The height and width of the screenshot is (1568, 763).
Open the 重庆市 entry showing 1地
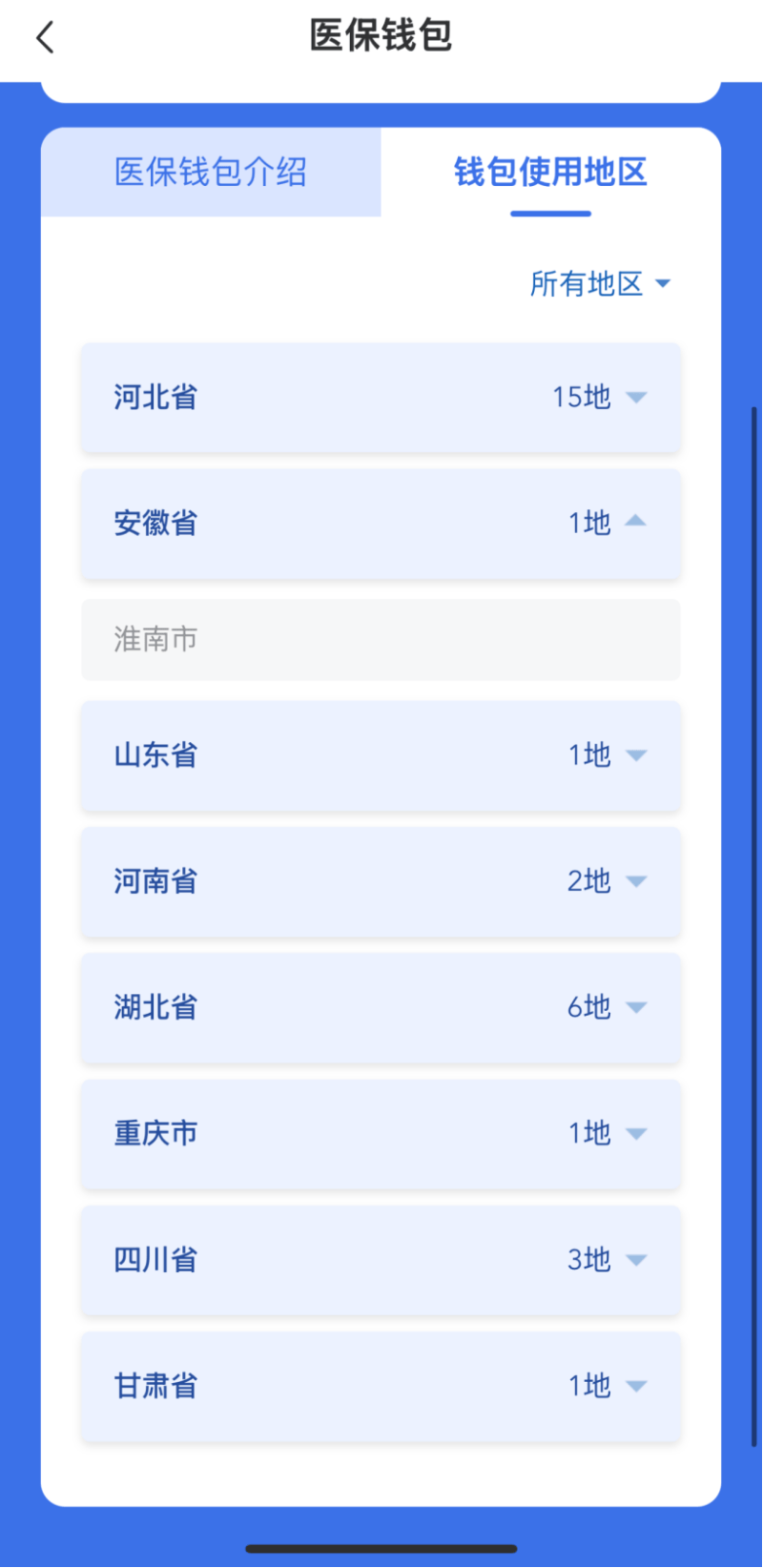click(x=381, y=1134)
